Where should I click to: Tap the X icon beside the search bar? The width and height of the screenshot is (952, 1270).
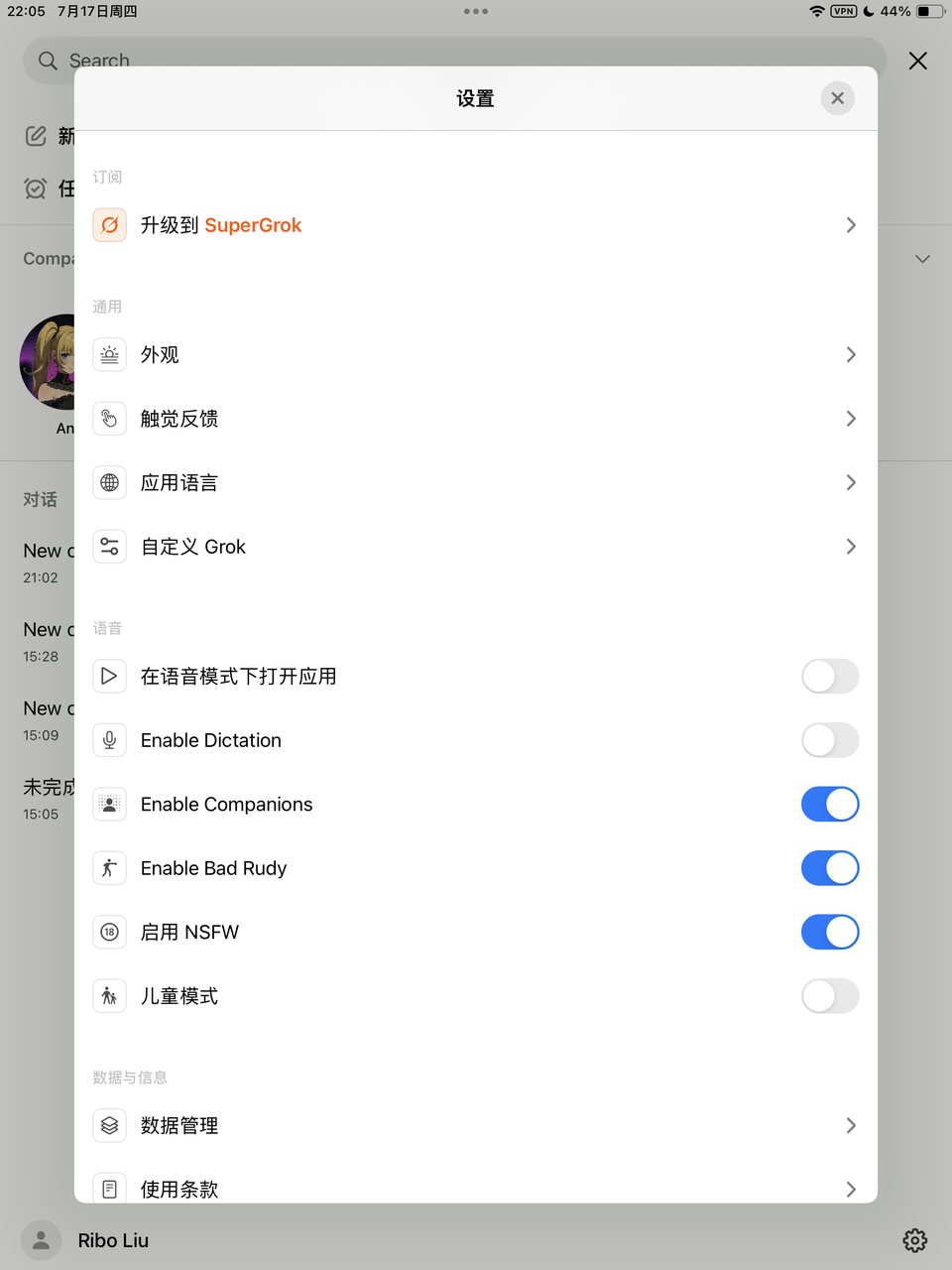918,61
